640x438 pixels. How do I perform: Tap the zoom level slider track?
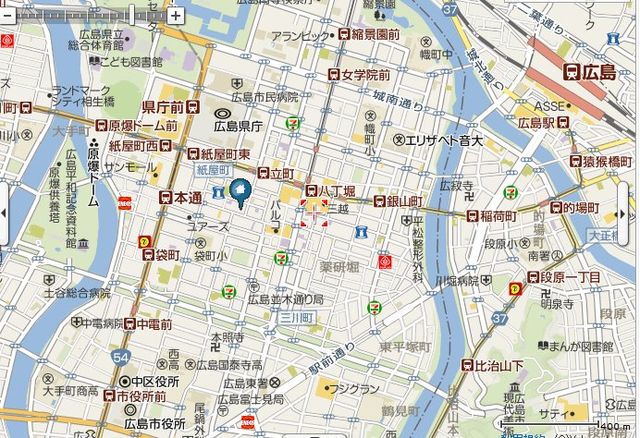90,15
